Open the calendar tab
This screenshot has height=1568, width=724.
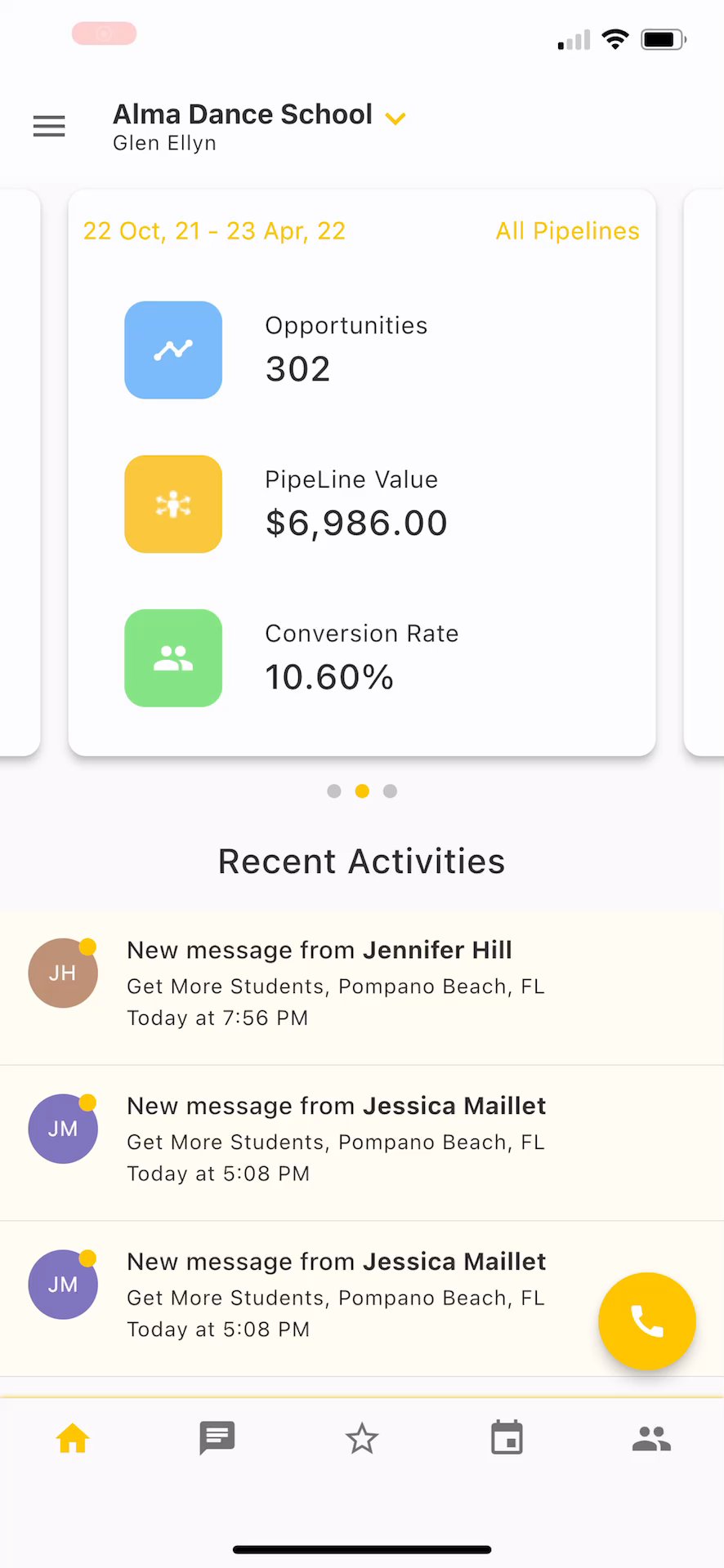point(507,1438)
